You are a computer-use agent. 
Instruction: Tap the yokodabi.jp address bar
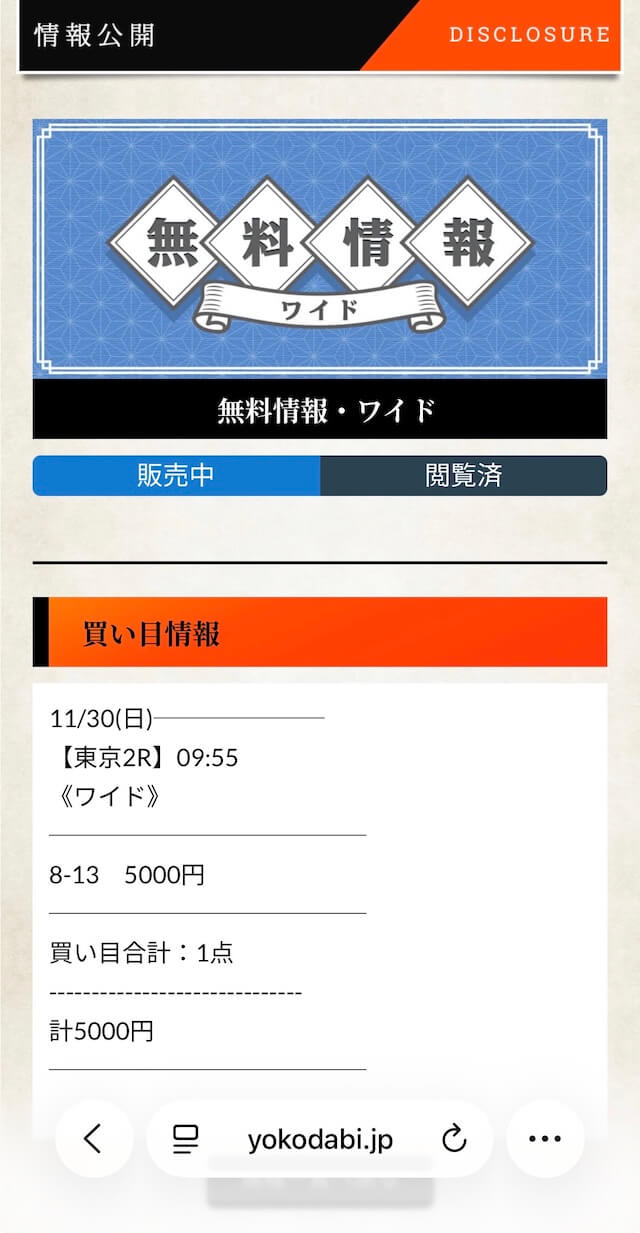tap(320, 1139)
